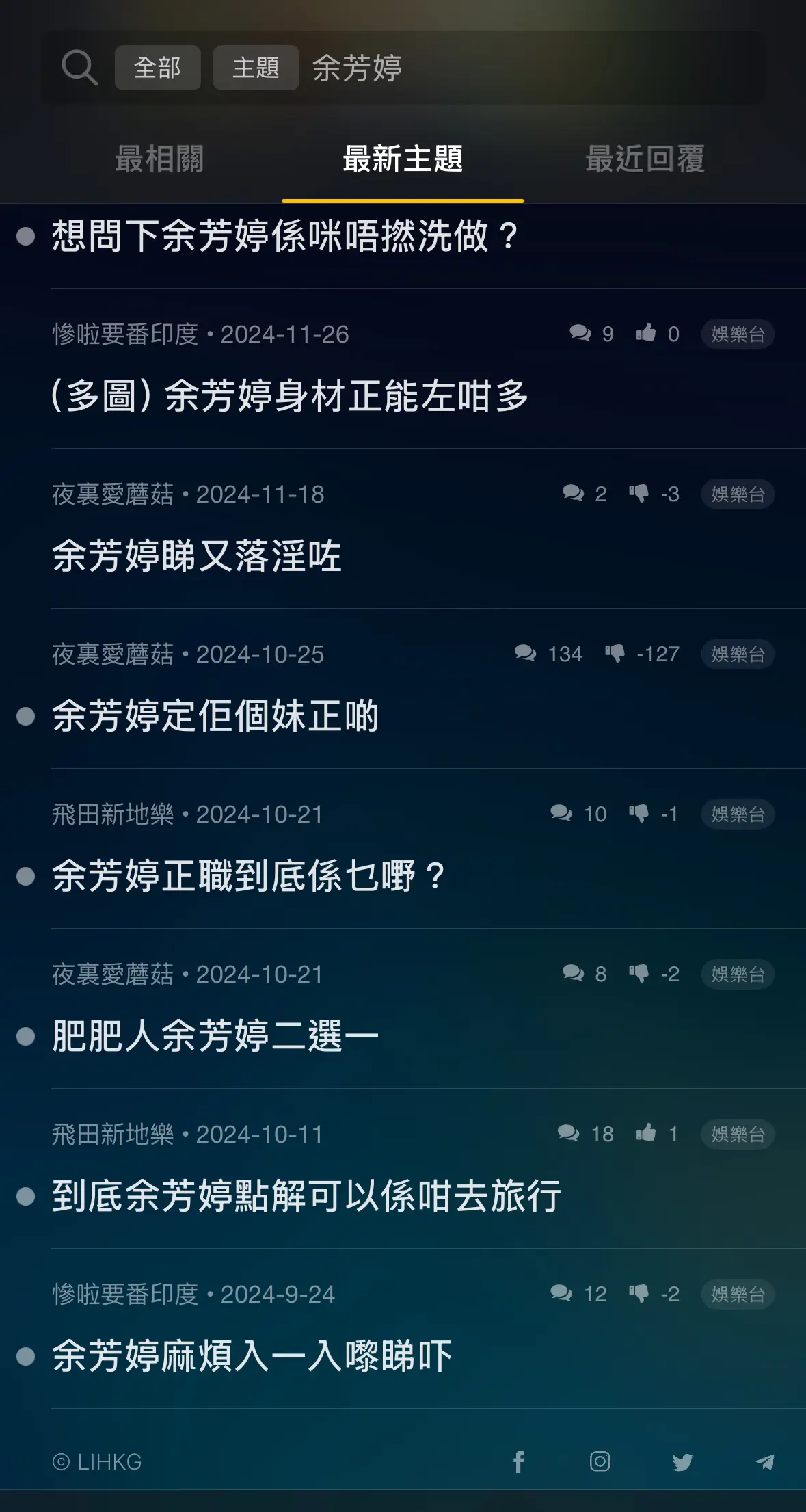Select the 主題 filter chip
Viewport: 806px width, 1512px height.
point(256,68)
